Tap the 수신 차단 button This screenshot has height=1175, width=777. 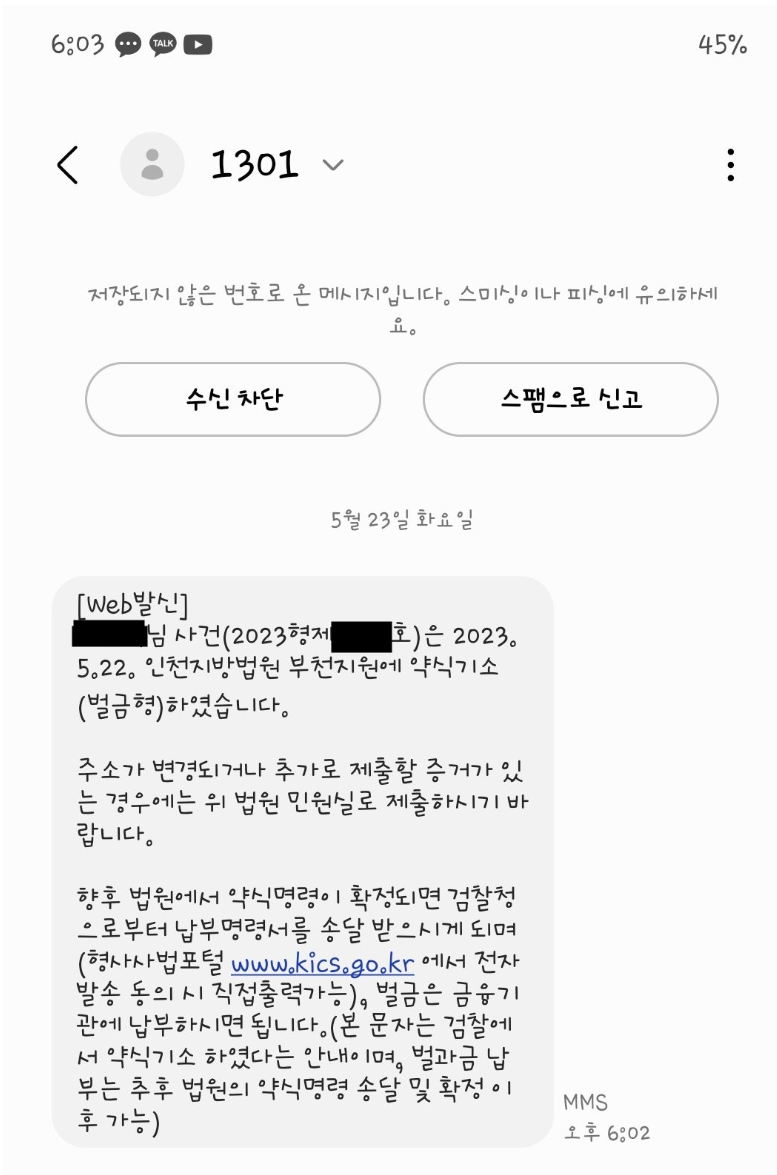click(x=233, y=399)
